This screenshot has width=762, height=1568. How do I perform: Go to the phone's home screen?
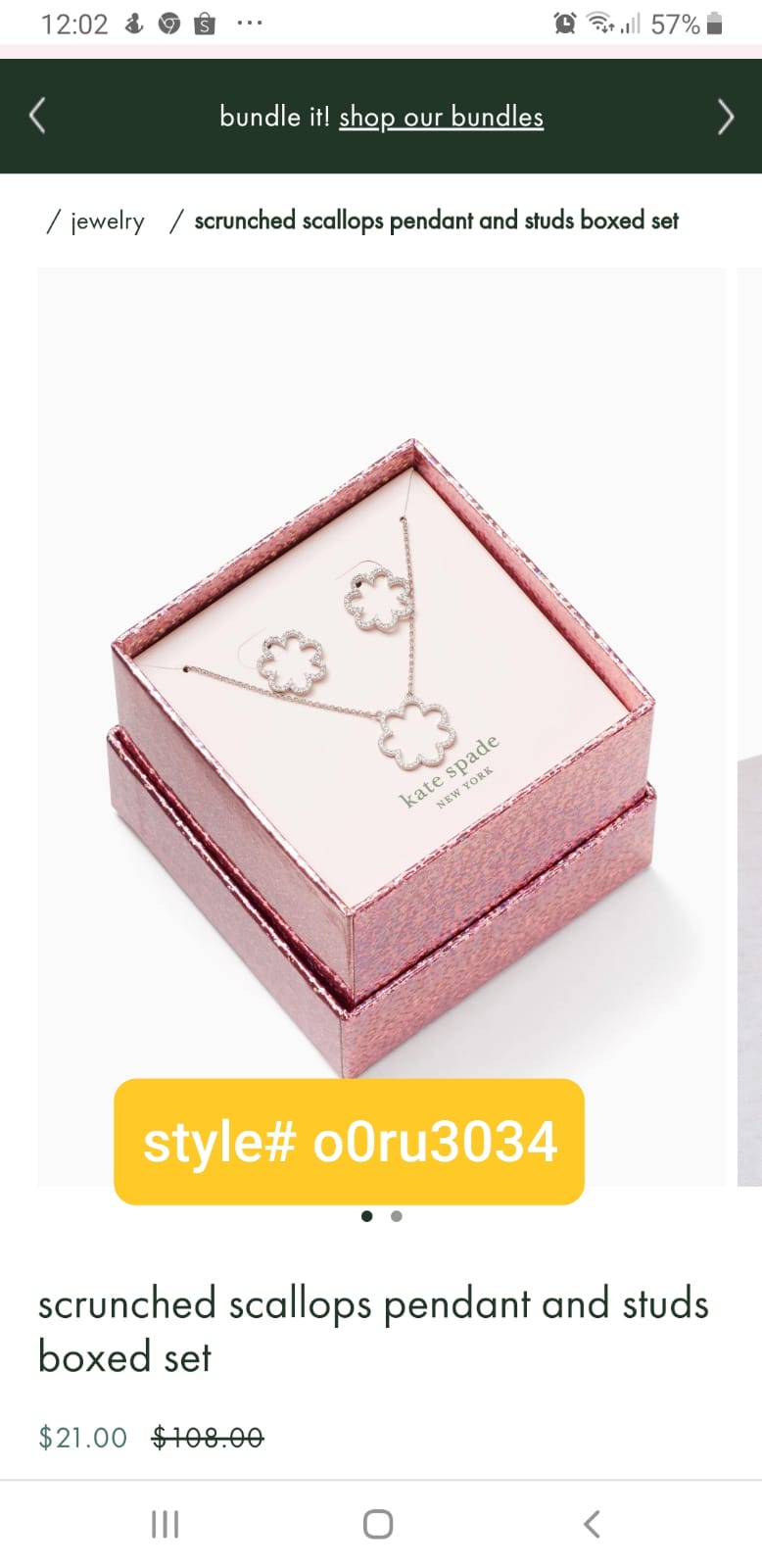378,1524
